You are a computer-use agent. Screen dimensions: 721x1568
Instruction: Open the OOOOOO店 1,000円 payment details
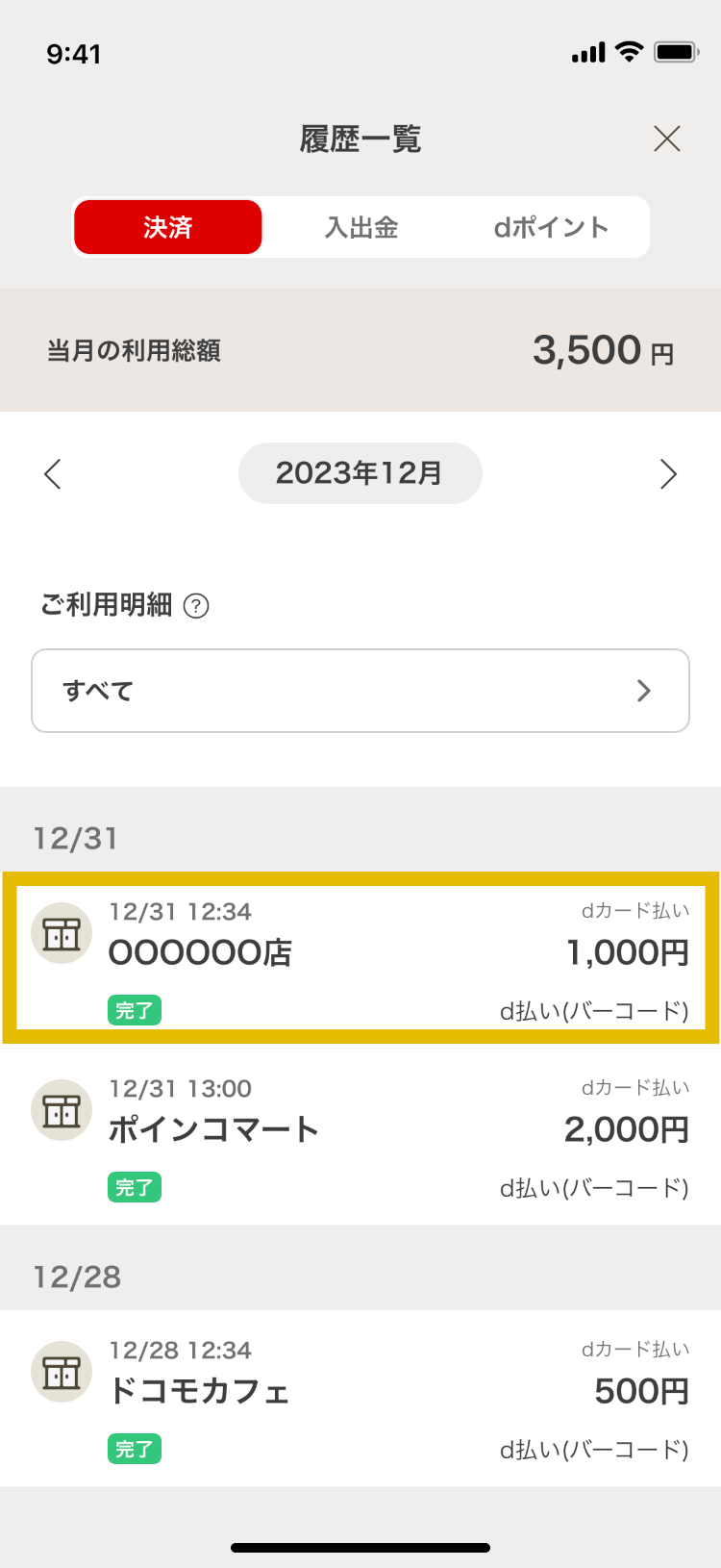(360, 958)
